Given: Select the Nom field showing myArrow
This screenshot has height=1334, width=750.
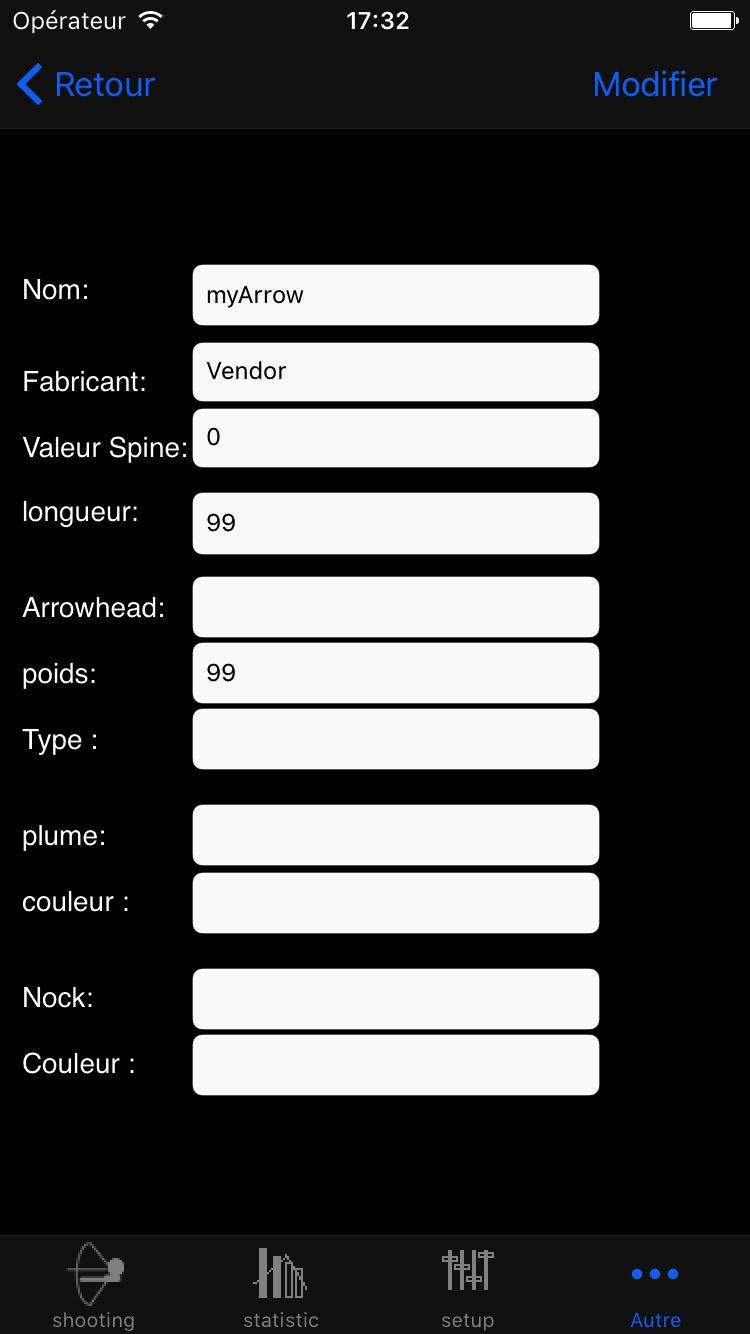Looking at the screenshot, I should pyautogui.click(x=396, y=295).
